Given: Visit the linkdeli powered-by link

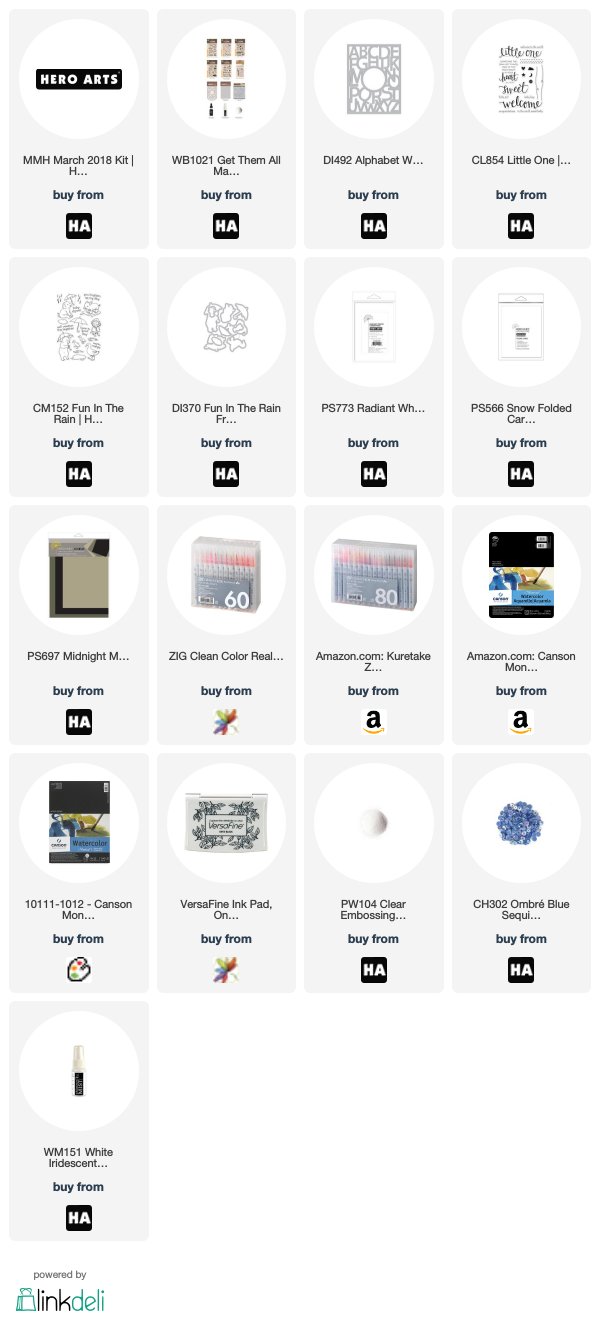Looking at the screenshot, I should (x=60, y=1298).
